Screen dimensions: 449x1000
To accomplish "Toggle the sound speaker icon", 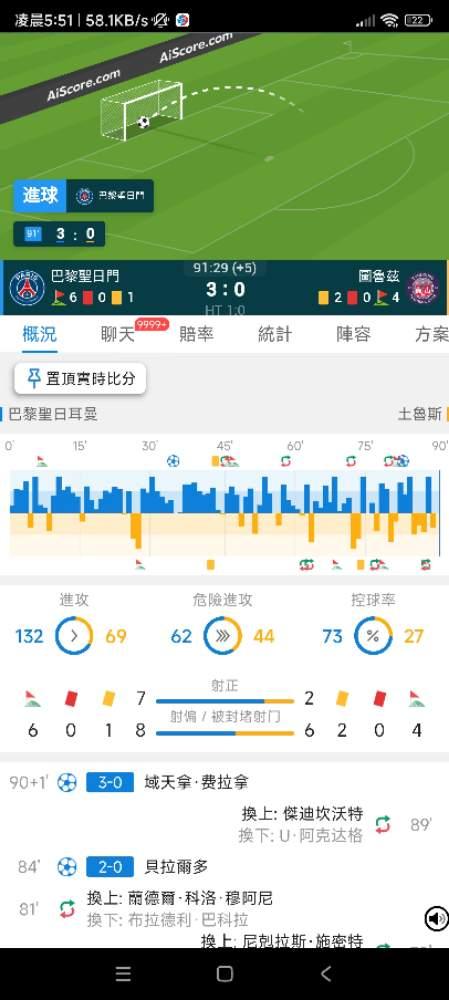I will click(436, 919).
